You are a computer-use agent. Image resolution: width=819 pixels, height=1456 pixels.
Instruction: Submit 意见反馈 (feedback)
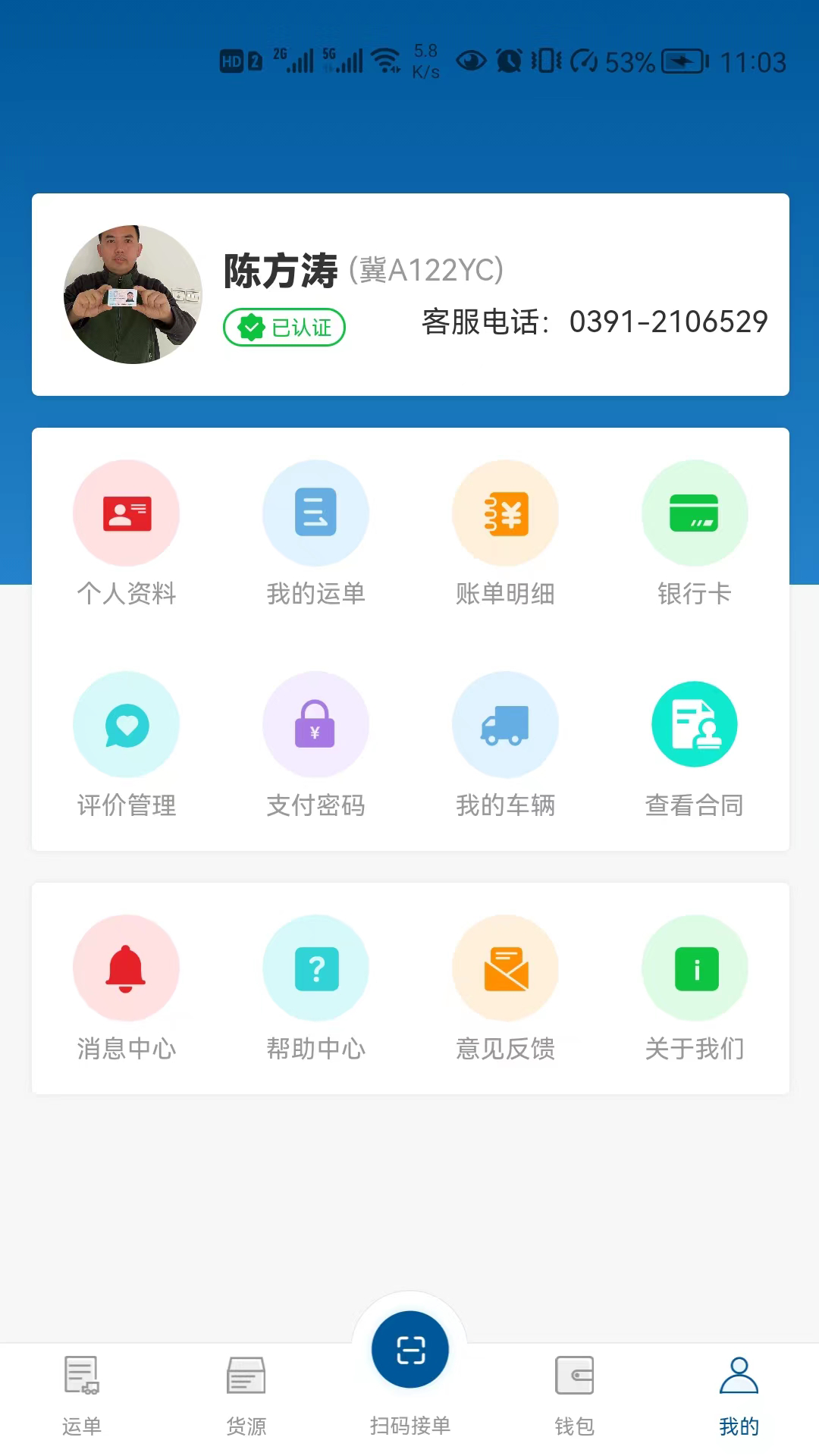(x=505, y=986)
